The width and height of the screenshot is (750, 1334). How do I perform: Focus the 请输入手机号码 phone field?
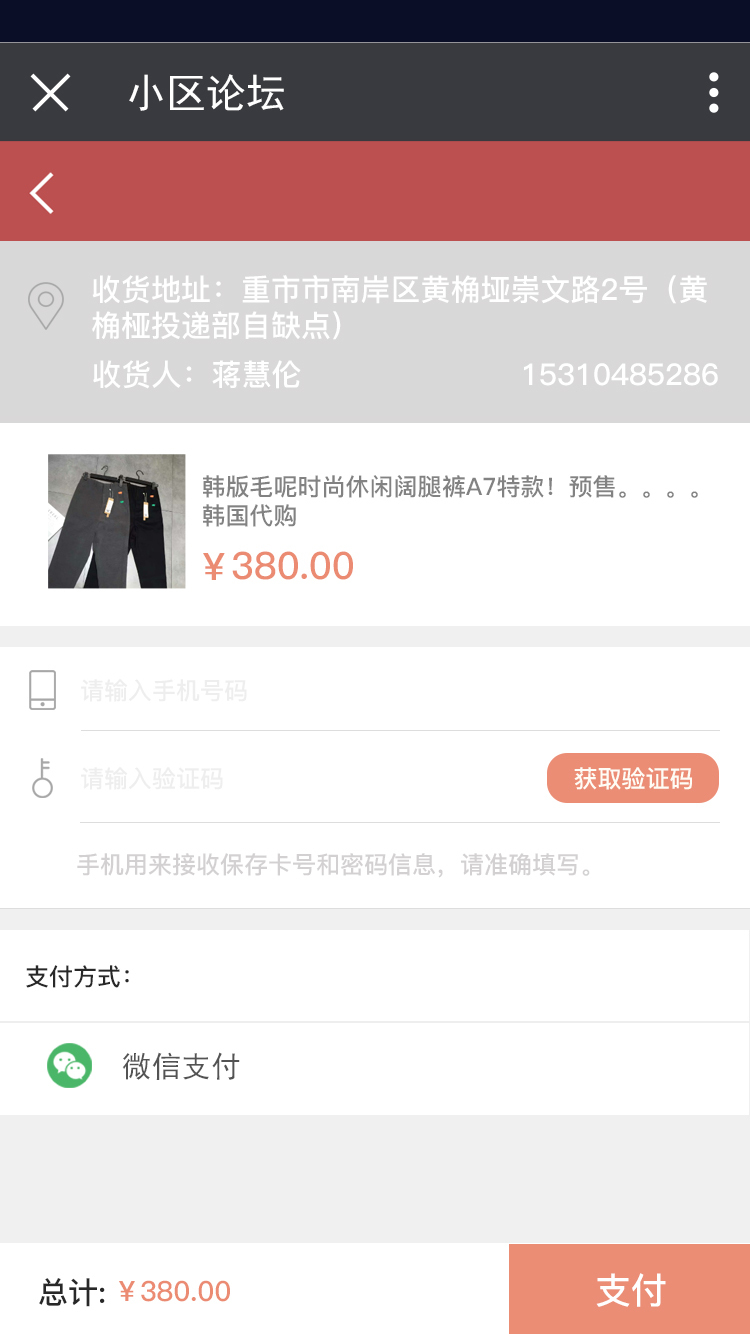(400, 691)
